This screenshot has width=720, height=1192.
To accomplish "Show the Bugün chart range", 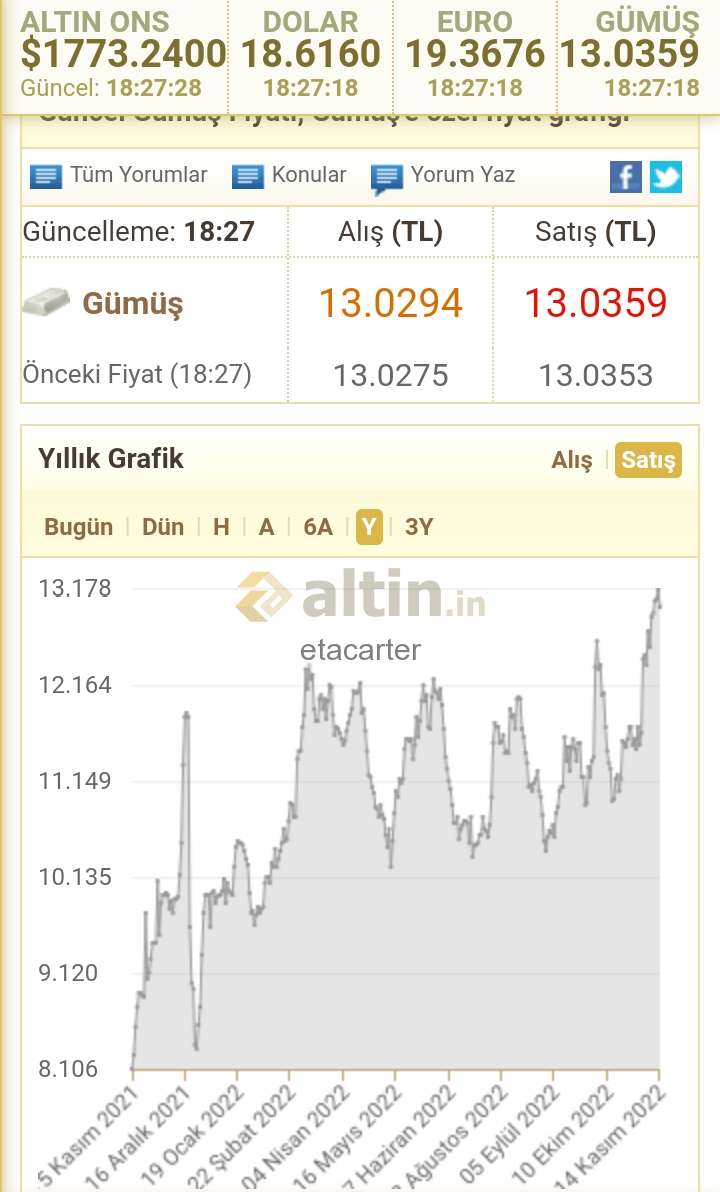I will pos(78,527).
